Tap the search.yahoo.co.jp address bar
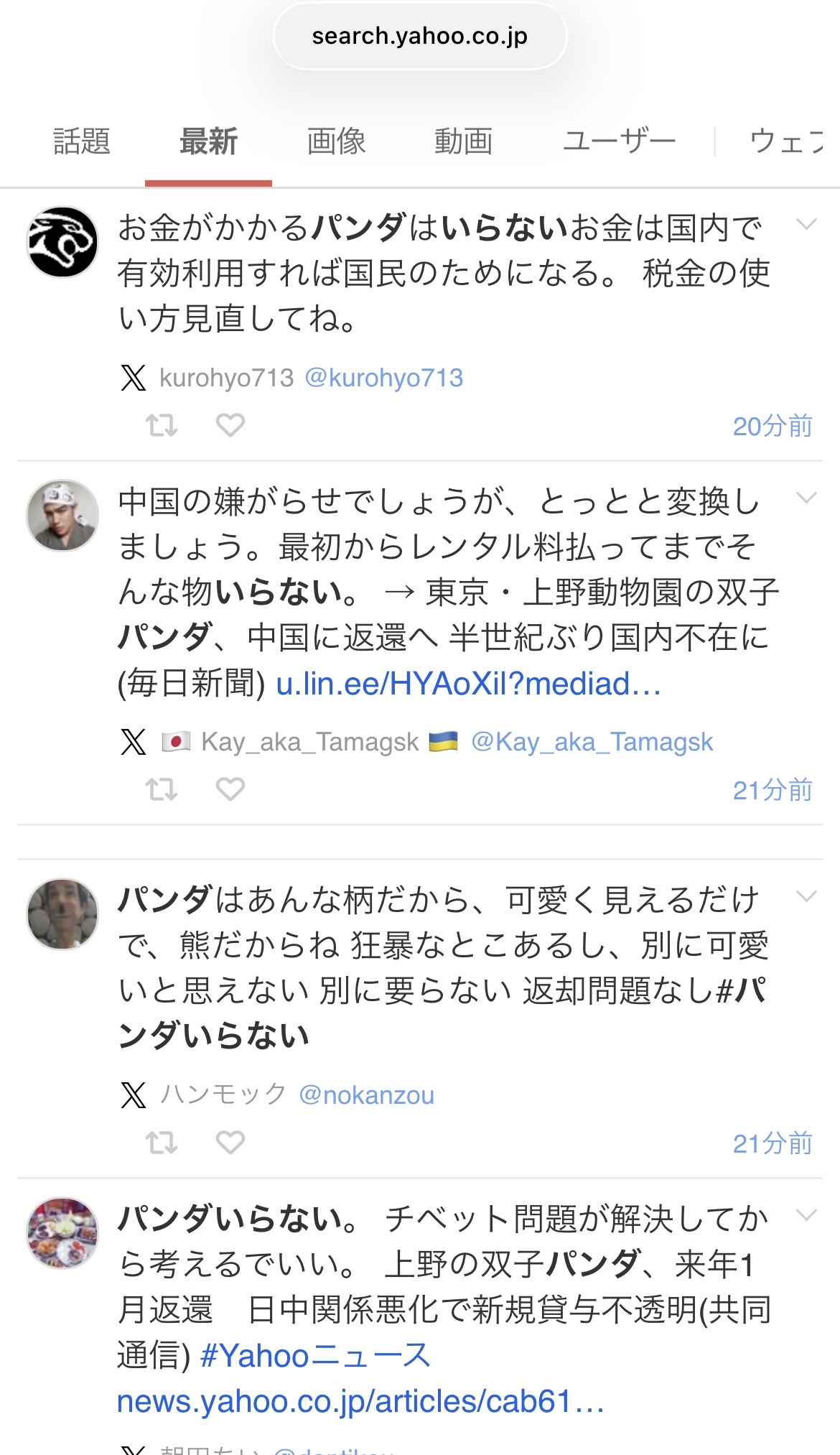This screenshot has height=1455, width=840. 420,36
